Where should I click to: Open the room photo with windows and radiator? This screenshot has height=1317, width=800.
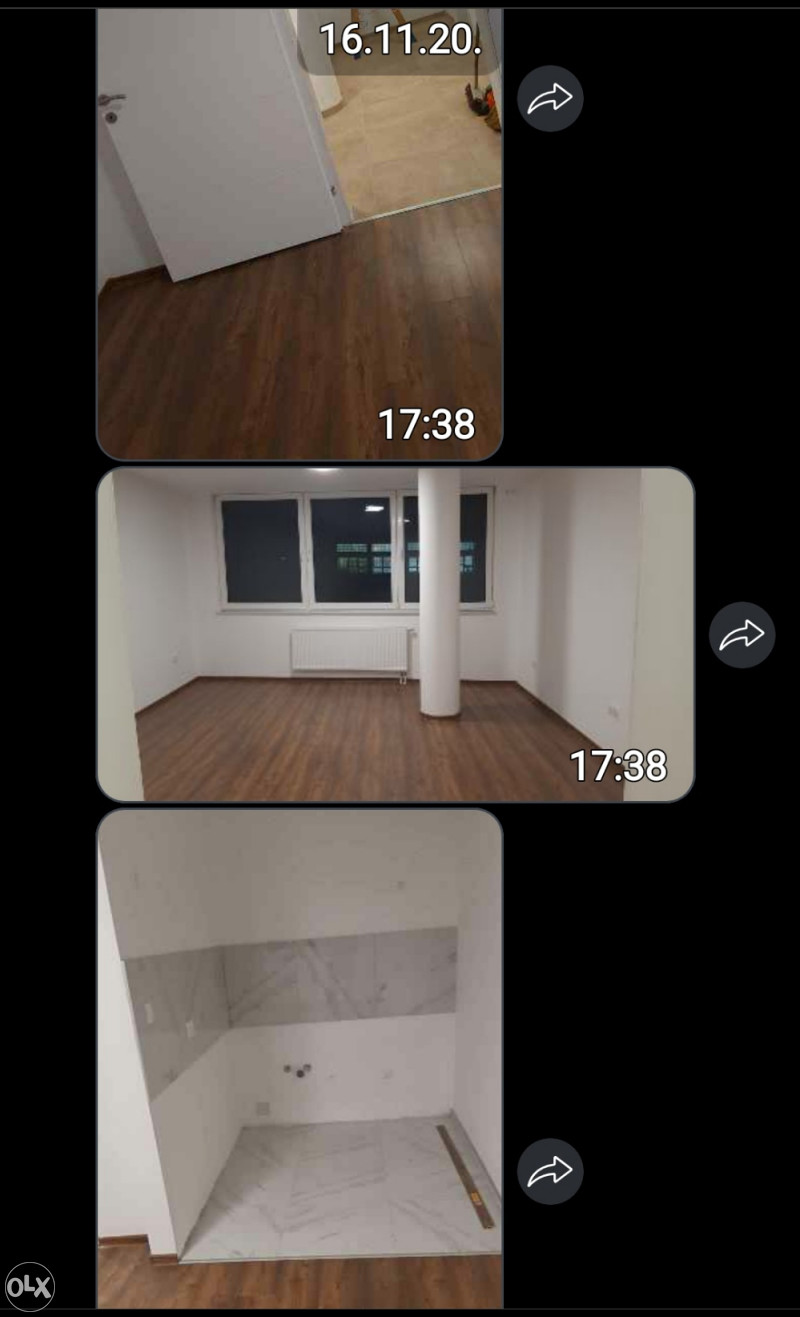pos(394,634)
